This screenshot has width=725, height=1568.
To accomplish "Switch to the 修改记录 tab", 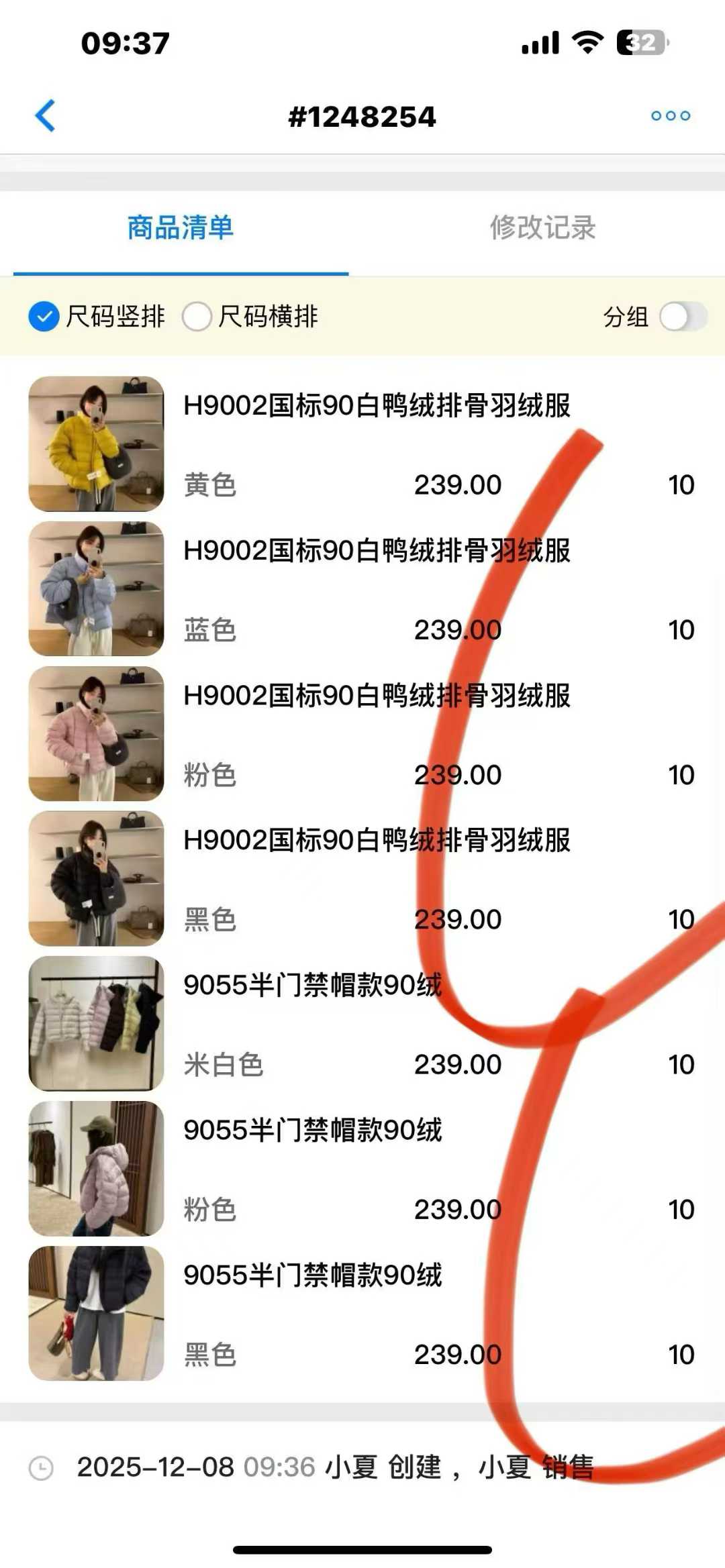I will click(542, 228).
